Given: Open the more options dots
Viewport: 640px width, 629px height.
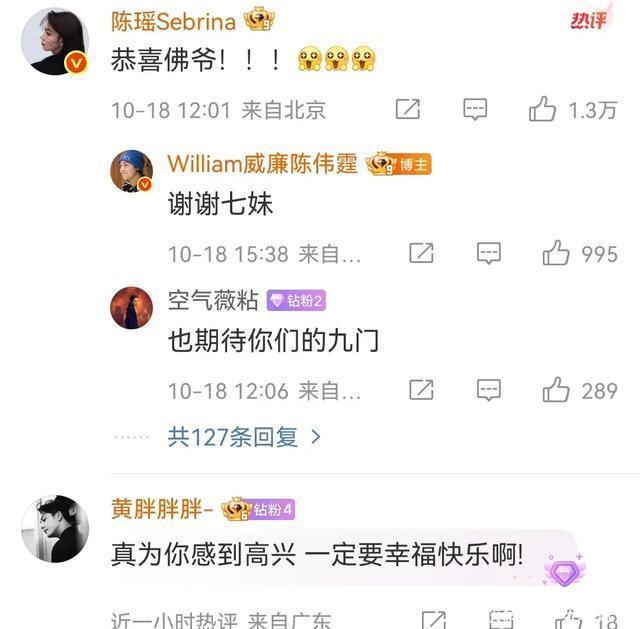Looking at the screenshot, I should (131, 437).
